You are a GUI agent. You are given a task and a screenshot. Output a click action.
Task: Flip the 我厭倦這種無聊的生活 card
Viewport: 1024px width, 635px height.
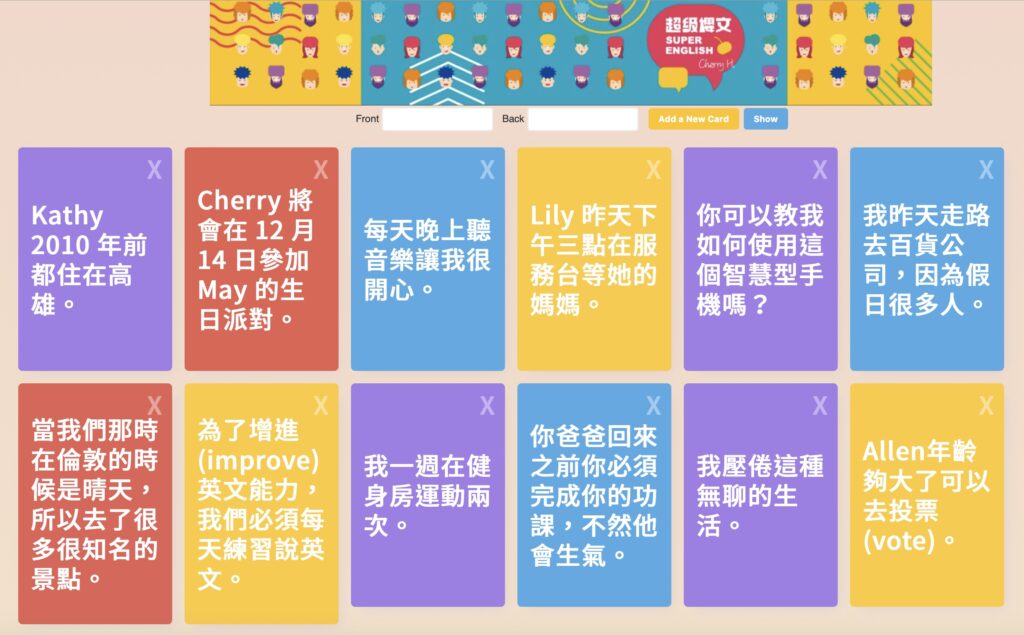coord(760,495)
